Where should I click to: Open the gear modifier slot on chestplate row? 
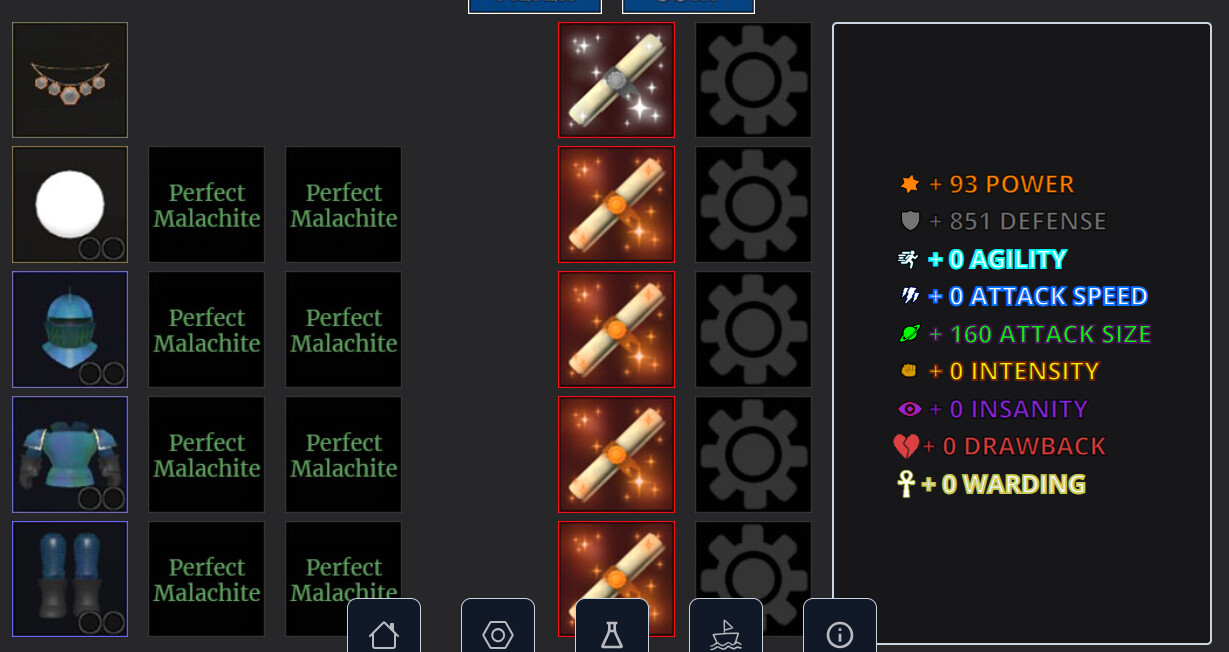[753, 454]
